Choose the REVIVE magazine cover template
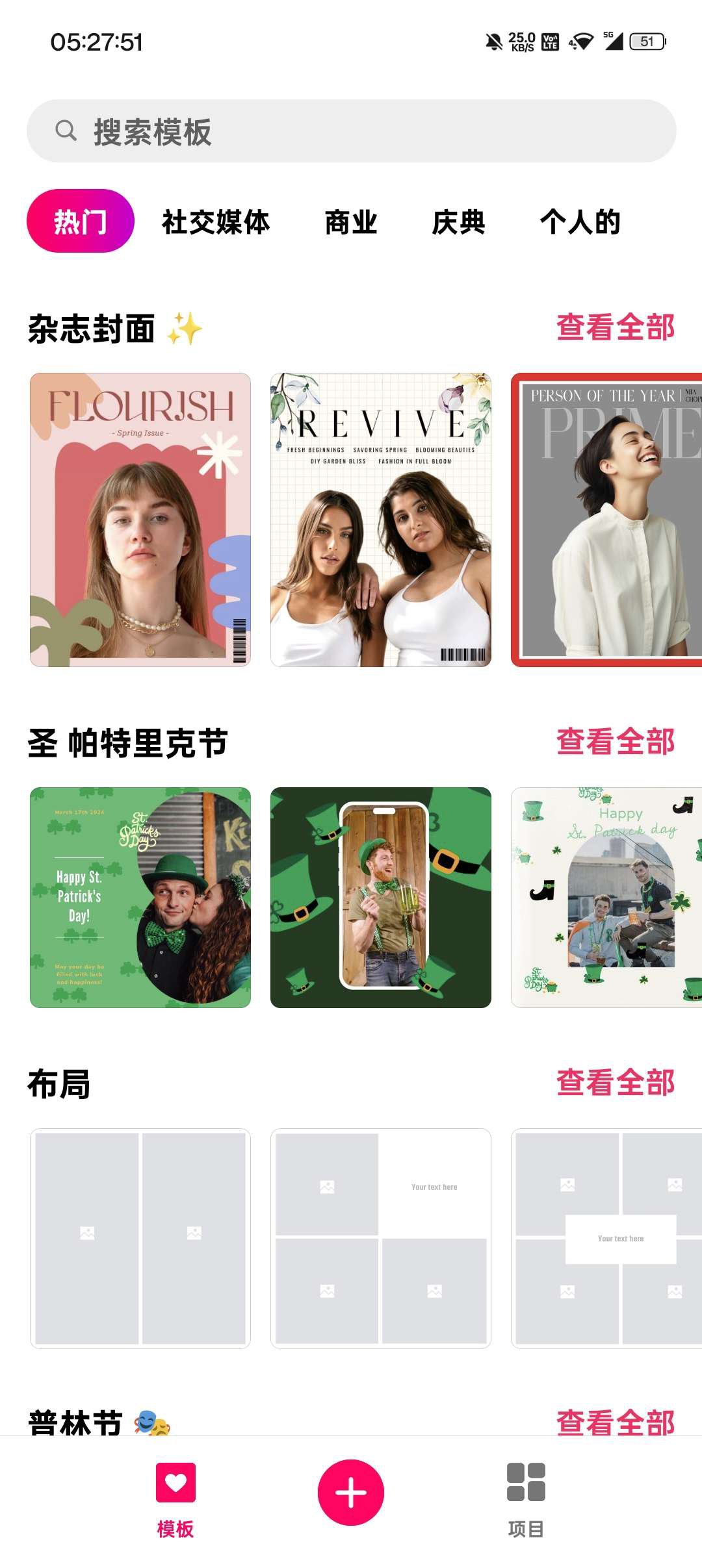702x1568 pixels. pos(381,520)
